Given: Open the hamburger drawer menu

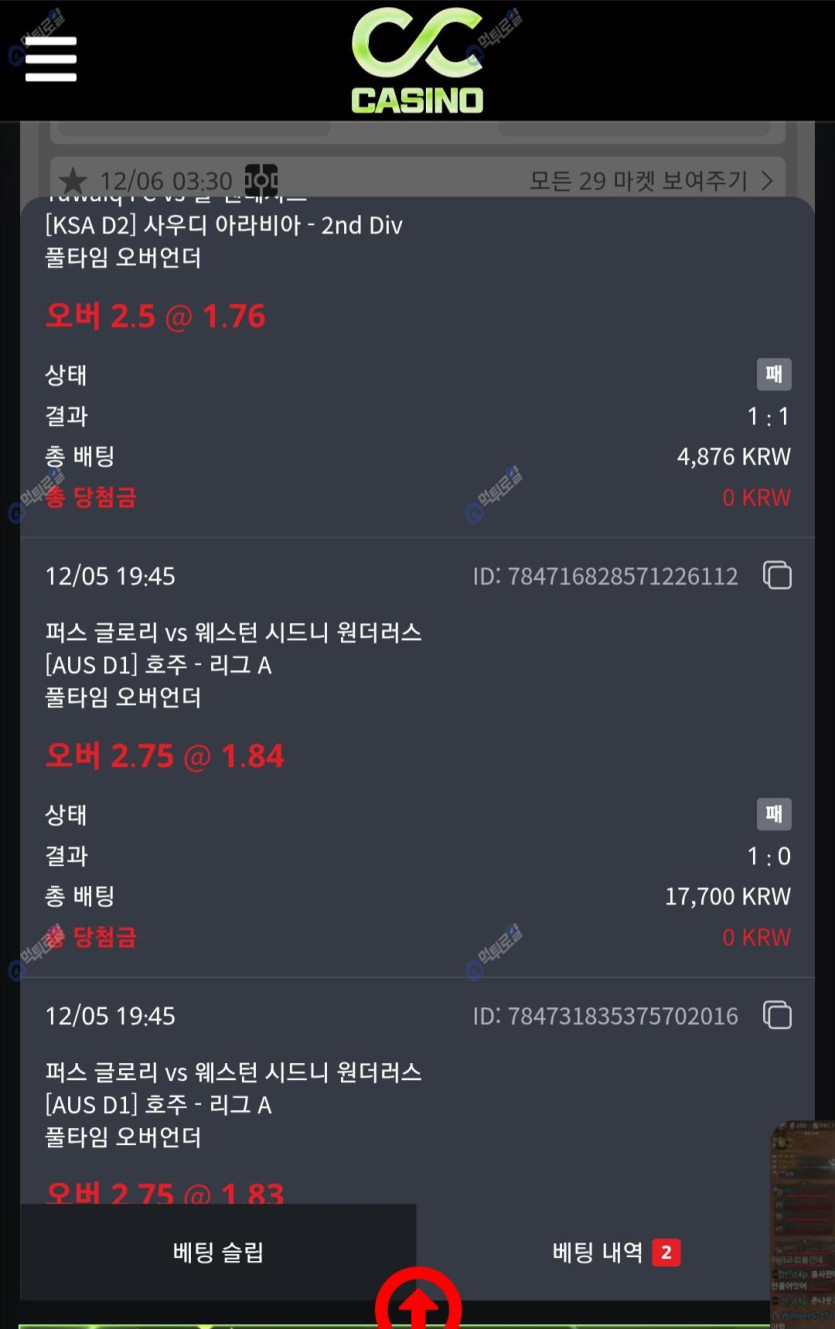Looking at the screenshot, I should 51,59.
